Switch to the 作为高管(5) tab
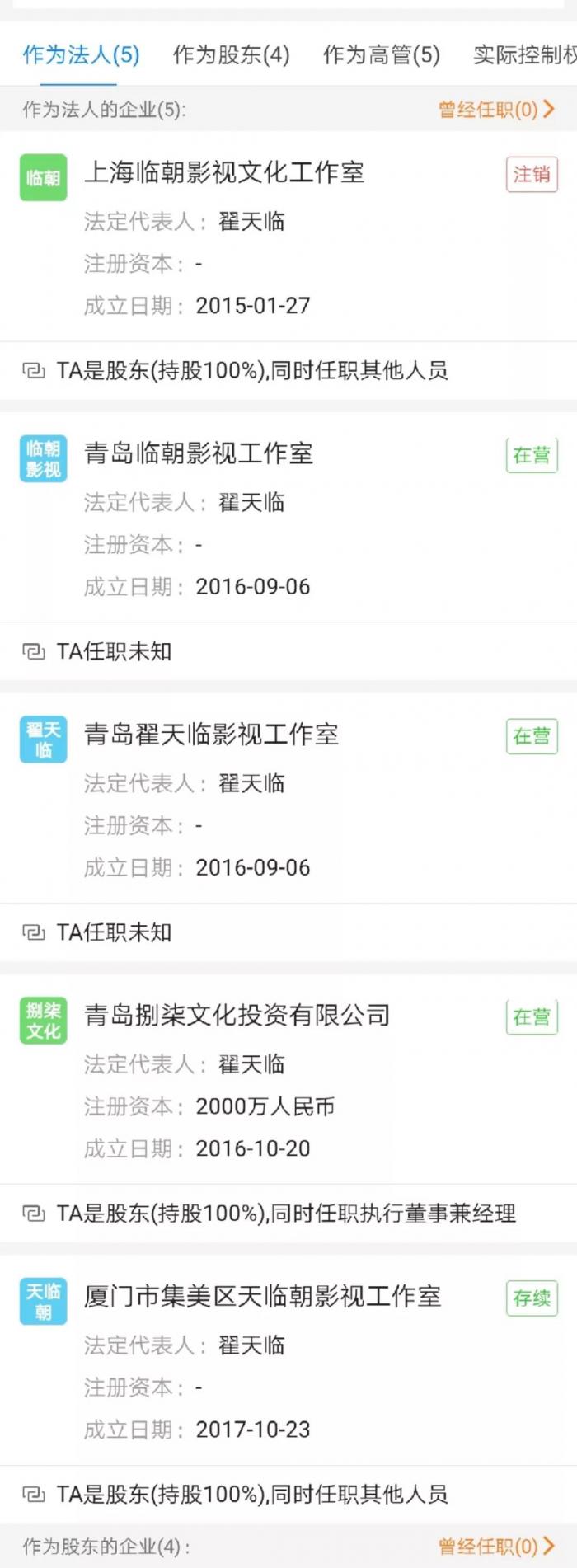 [x=381, y=55]
